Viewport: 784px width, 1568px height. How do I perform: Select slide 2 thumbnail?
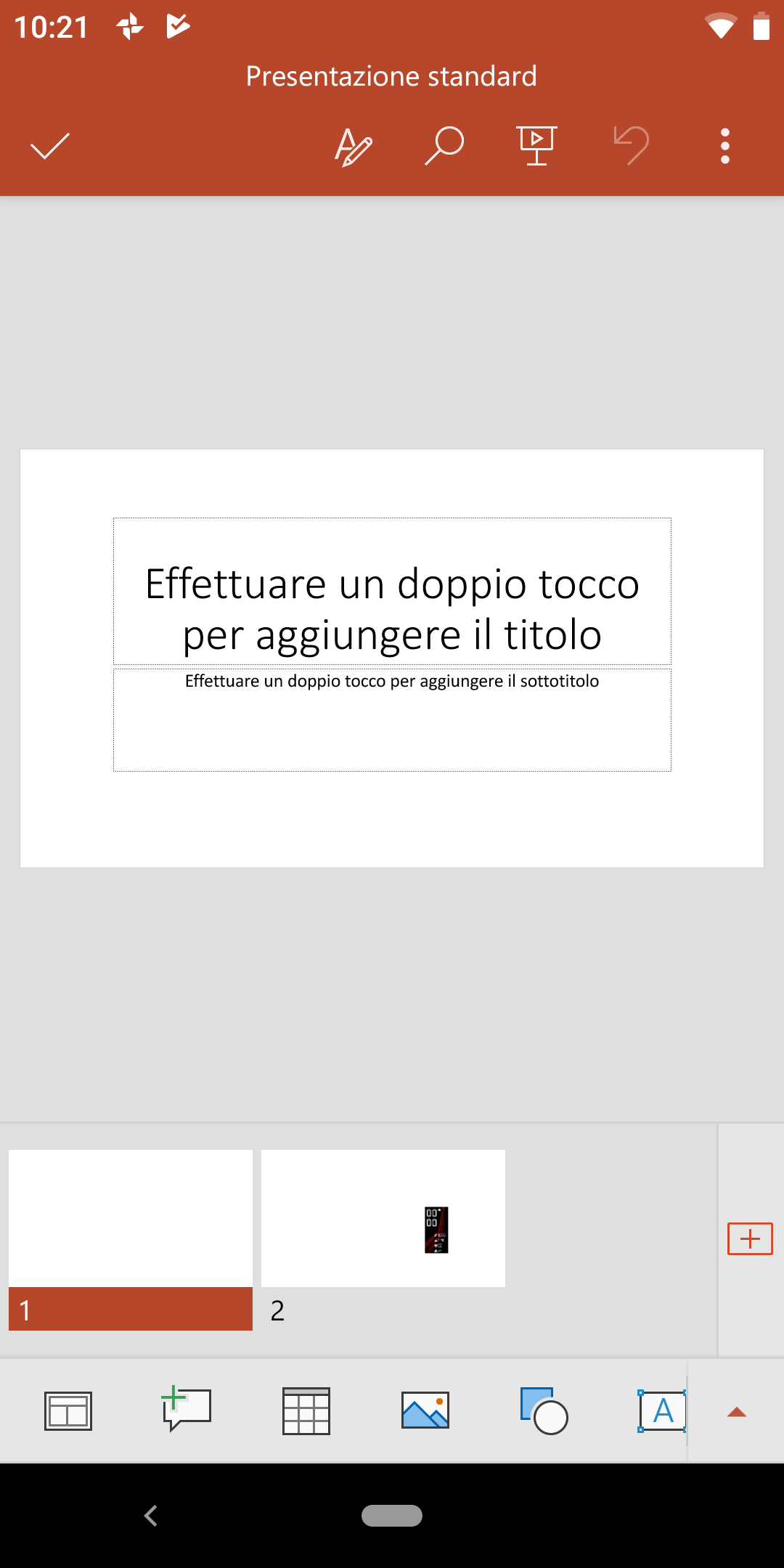pos(383,1240)
